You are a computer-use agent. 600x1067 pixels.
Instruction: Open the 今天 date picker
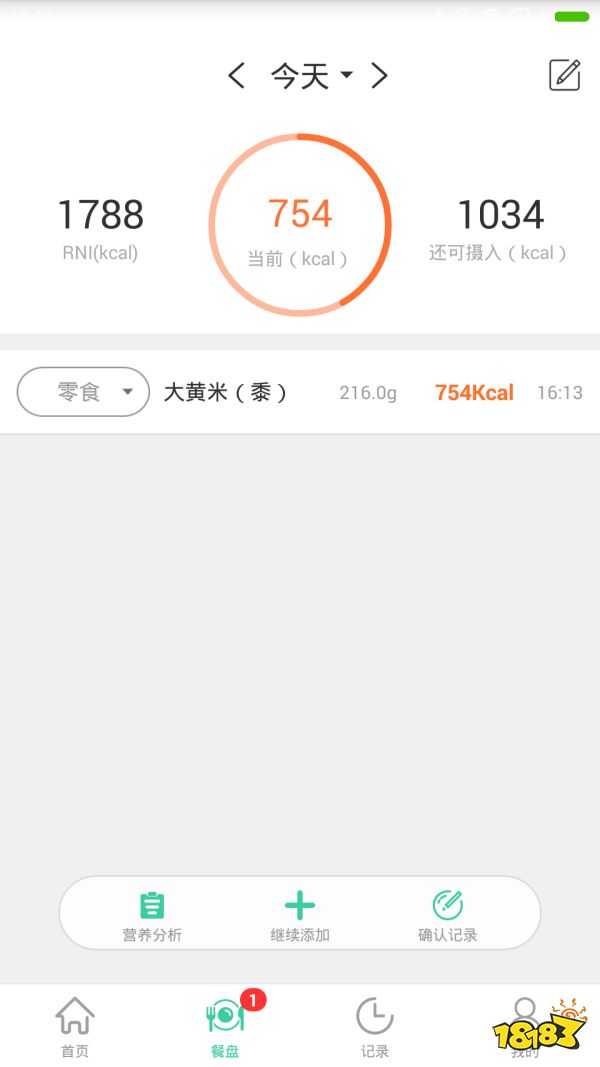[311, 76]
